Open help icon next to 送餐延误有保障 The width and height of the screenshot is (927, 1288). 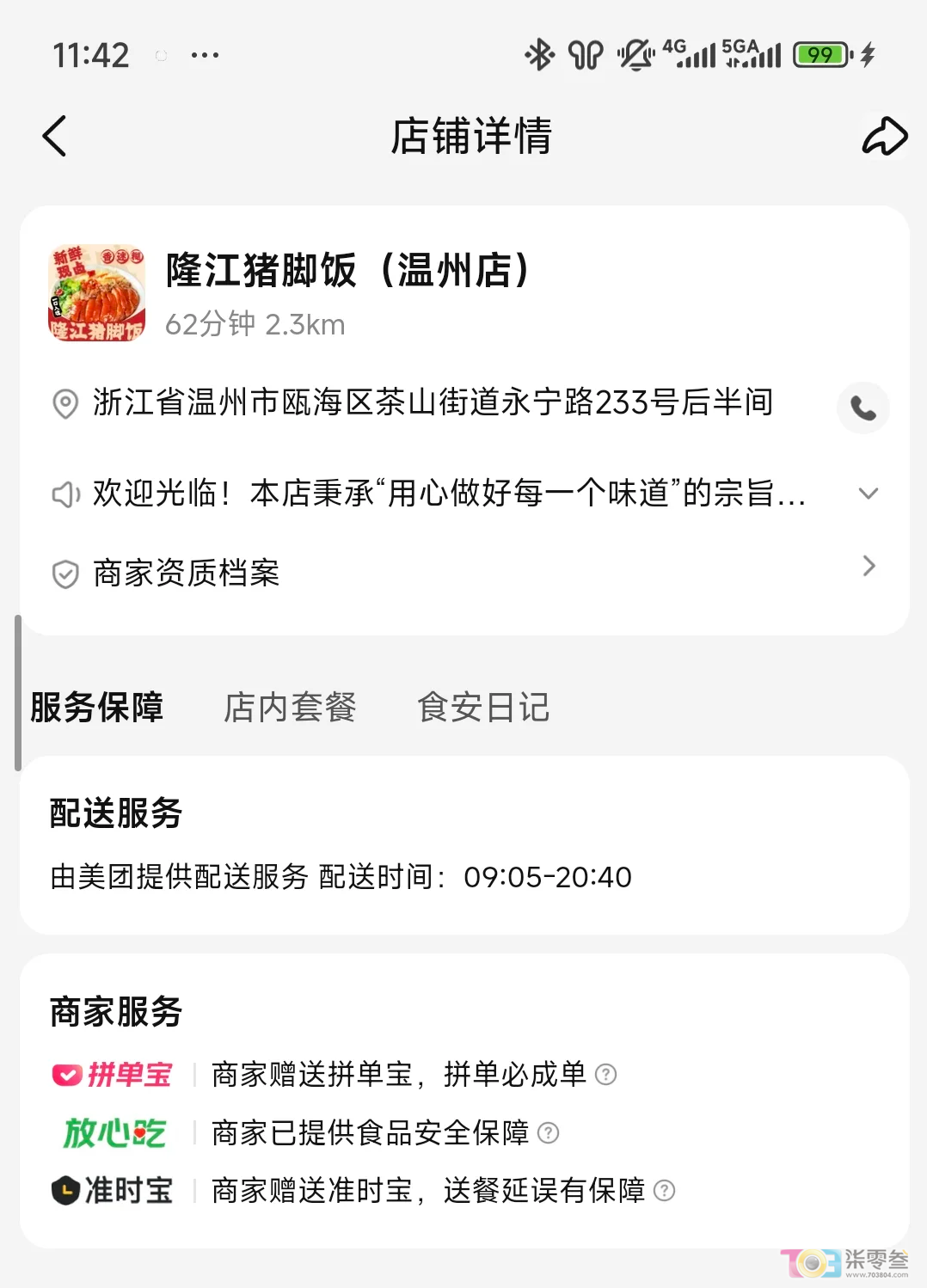664,1191
